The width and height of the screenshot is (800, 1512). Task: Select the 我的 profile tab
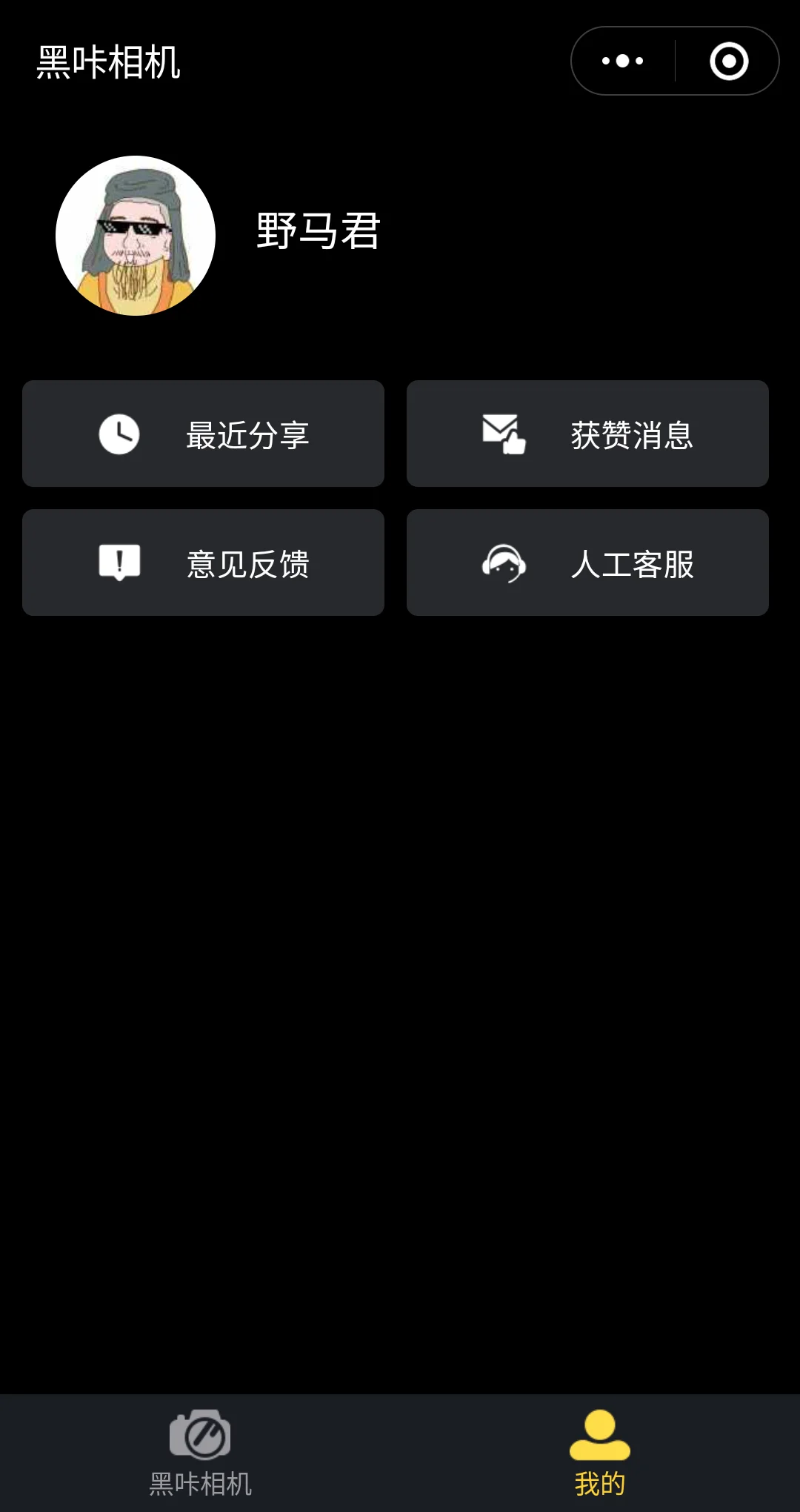pyautogui.click(x=600, y=1453)
